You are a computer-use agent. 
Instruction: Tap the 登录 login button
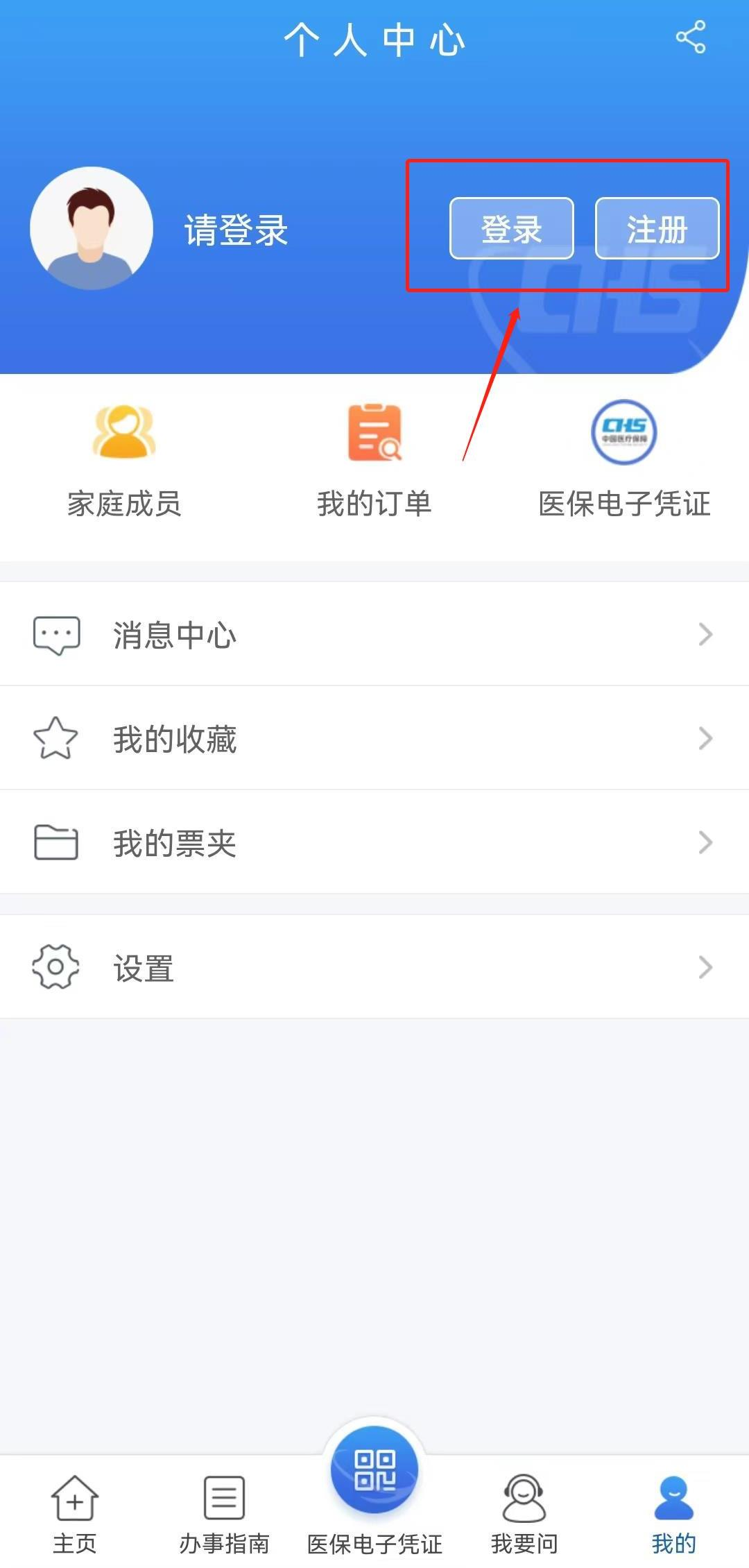coord(511,228)
